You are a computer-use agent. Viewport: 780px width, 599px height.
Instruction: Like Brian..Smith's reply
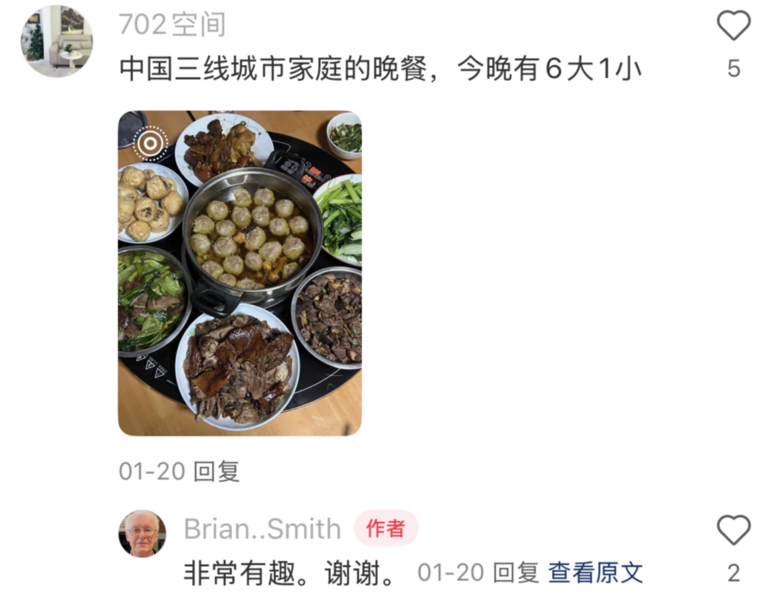[733, 530]
